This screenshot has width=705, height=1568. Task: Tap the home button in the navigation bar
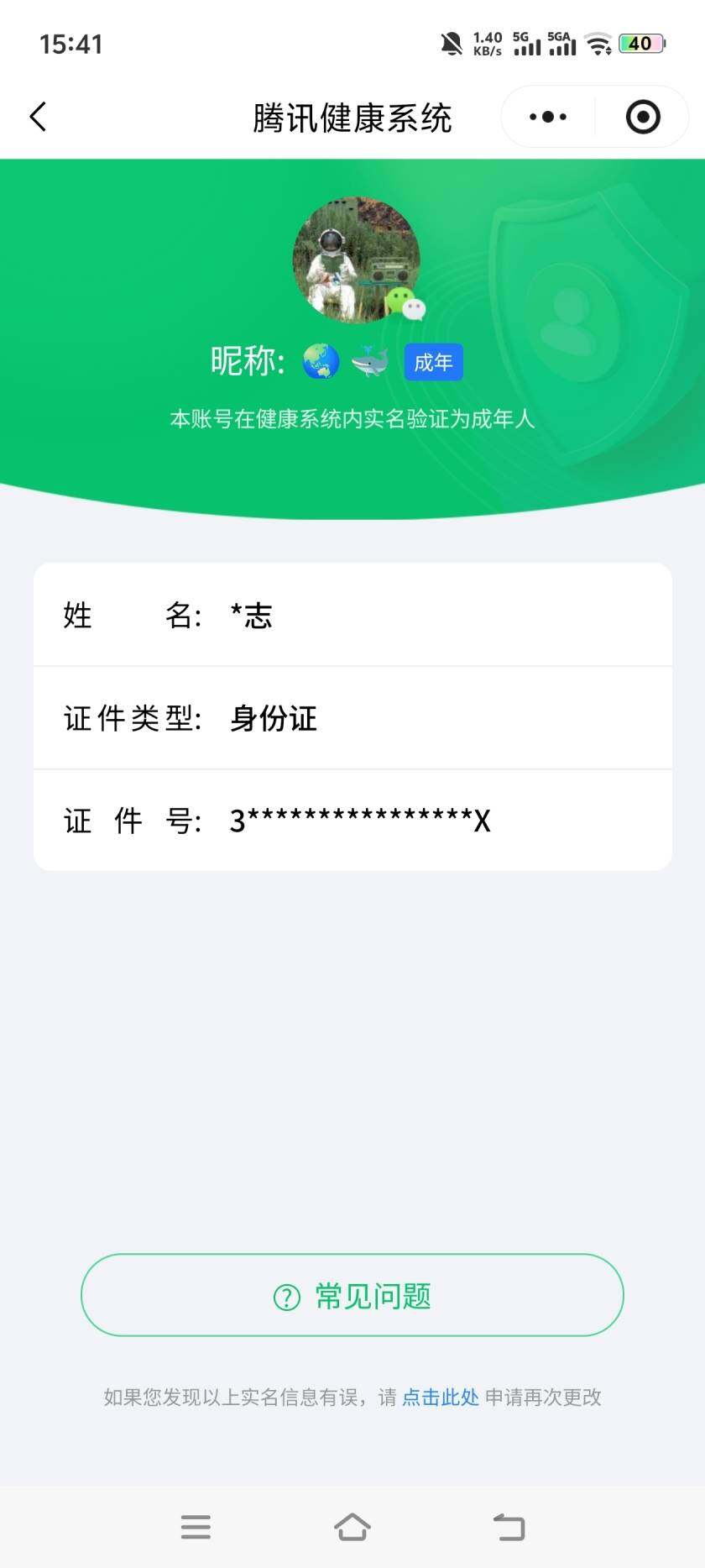point(352,1526)
